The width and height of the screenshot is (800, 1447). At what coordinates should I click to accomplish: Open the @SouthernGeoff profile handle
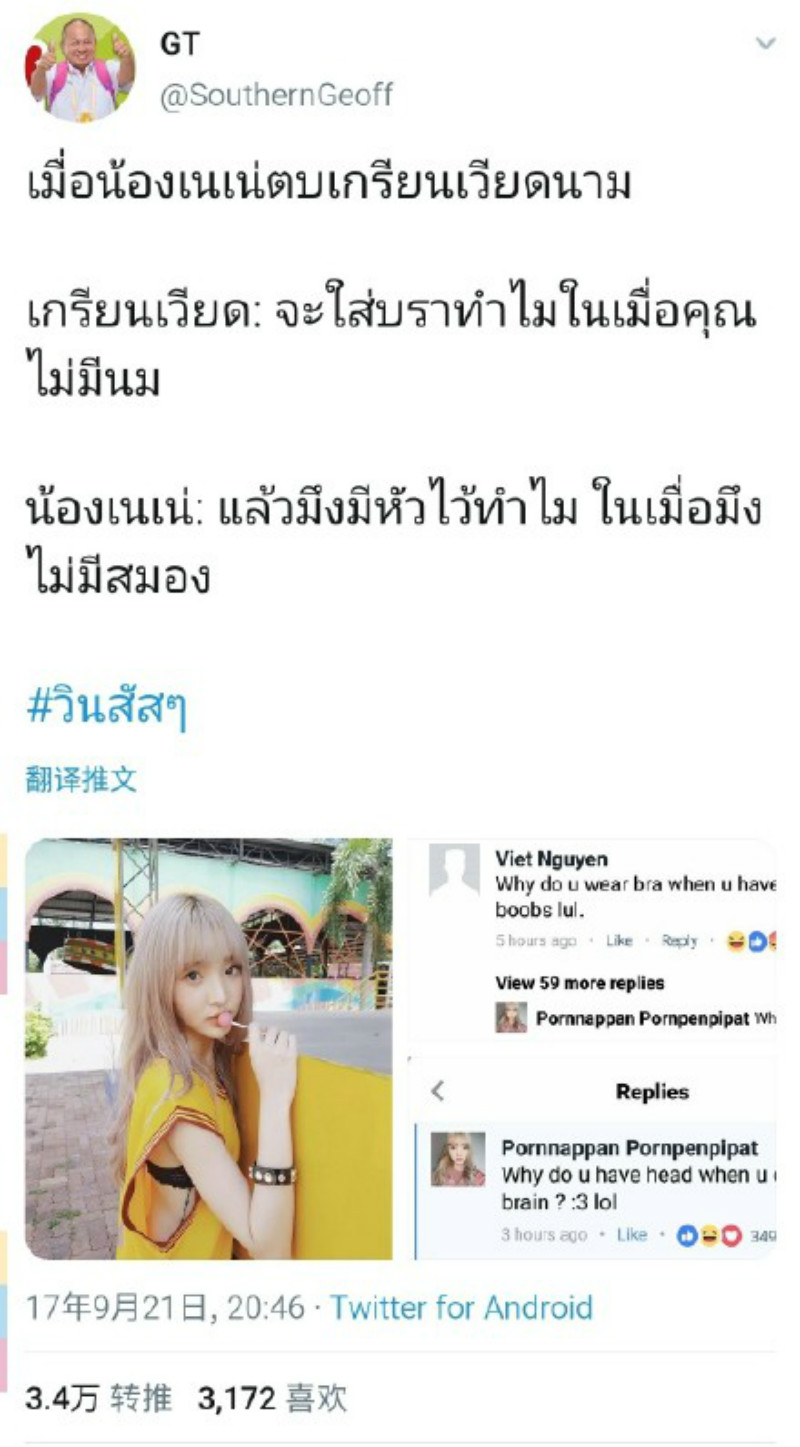276,95
